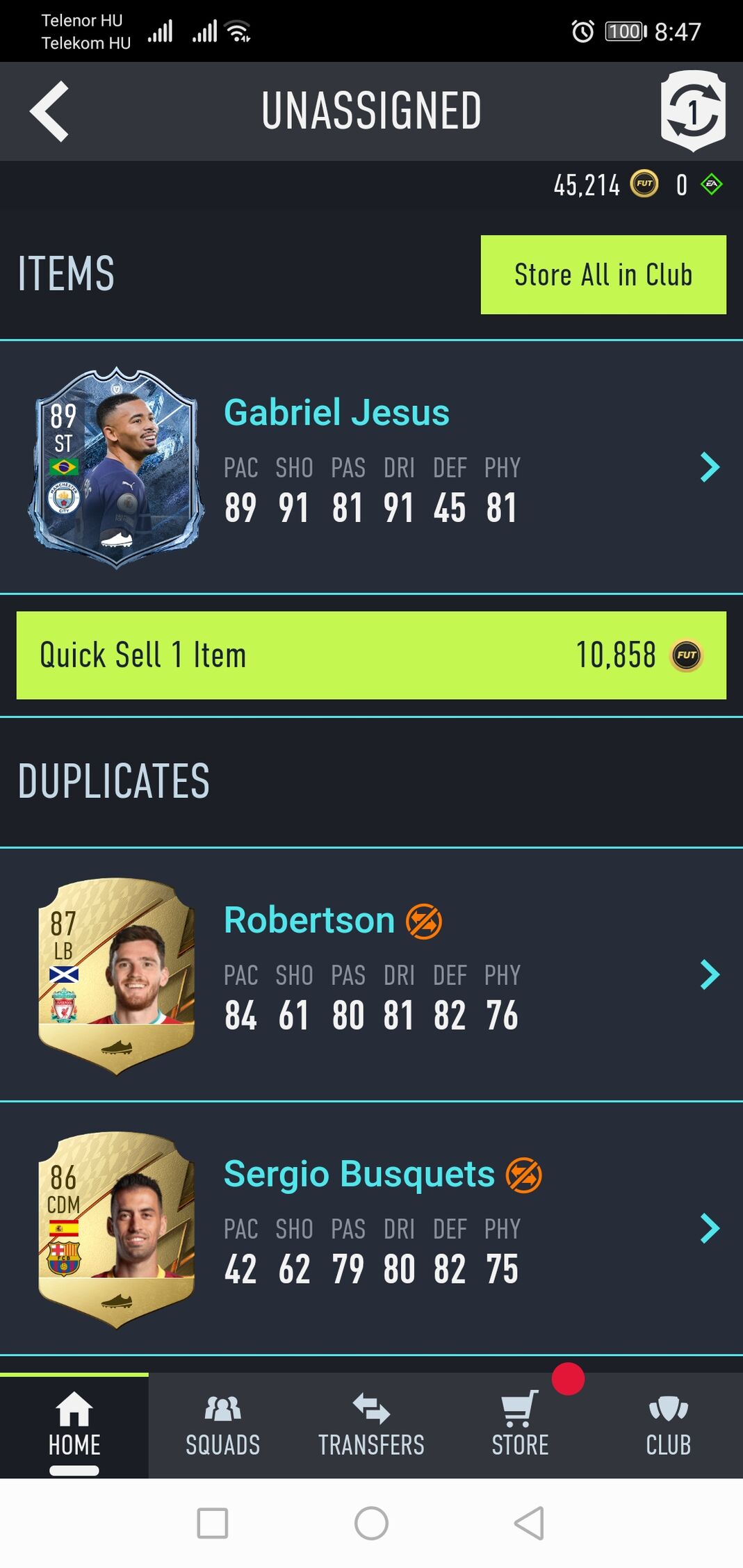Viewport: 743px width, 1568px height.
Task: Tap Store All in Club
Action: [603, 275]
